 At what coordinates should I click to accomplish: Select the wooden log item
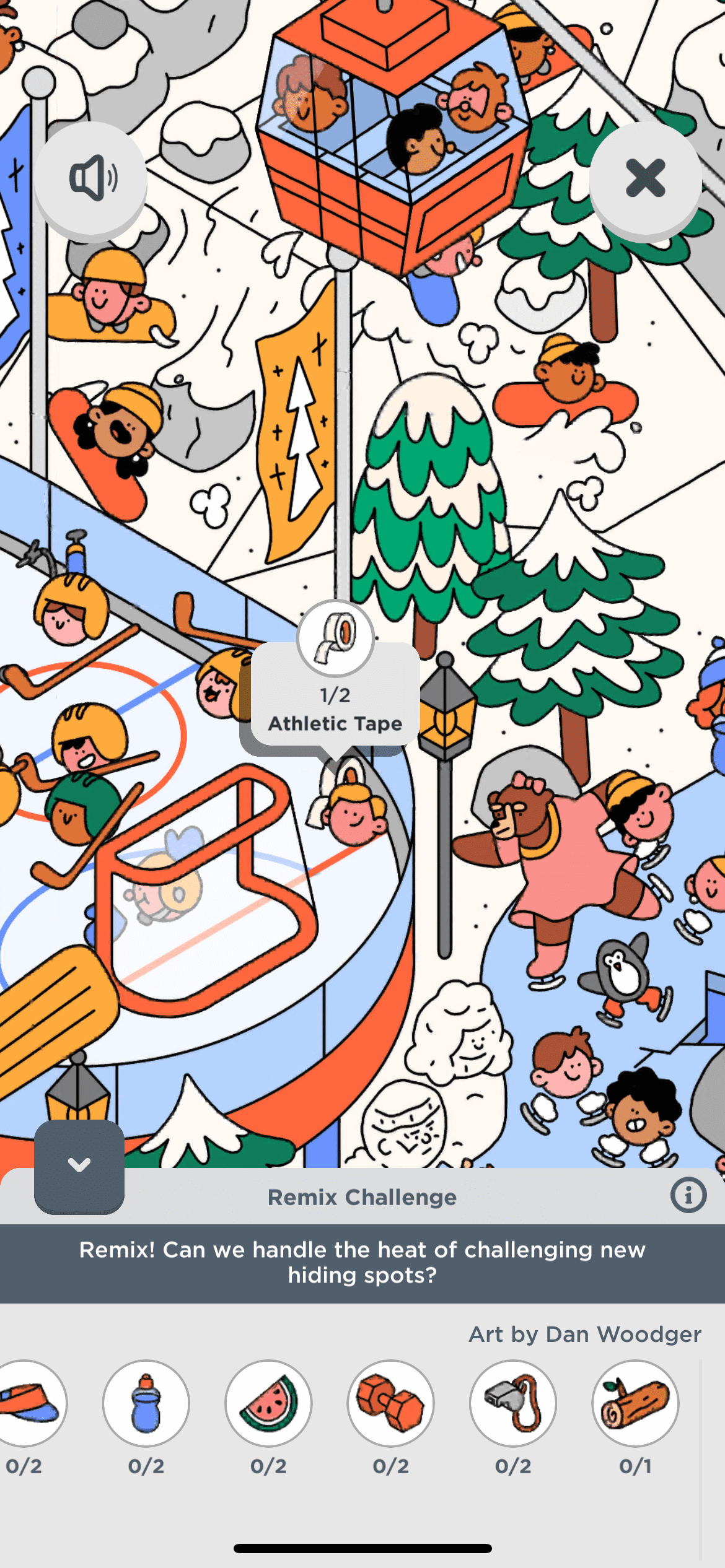point(635,1403)
